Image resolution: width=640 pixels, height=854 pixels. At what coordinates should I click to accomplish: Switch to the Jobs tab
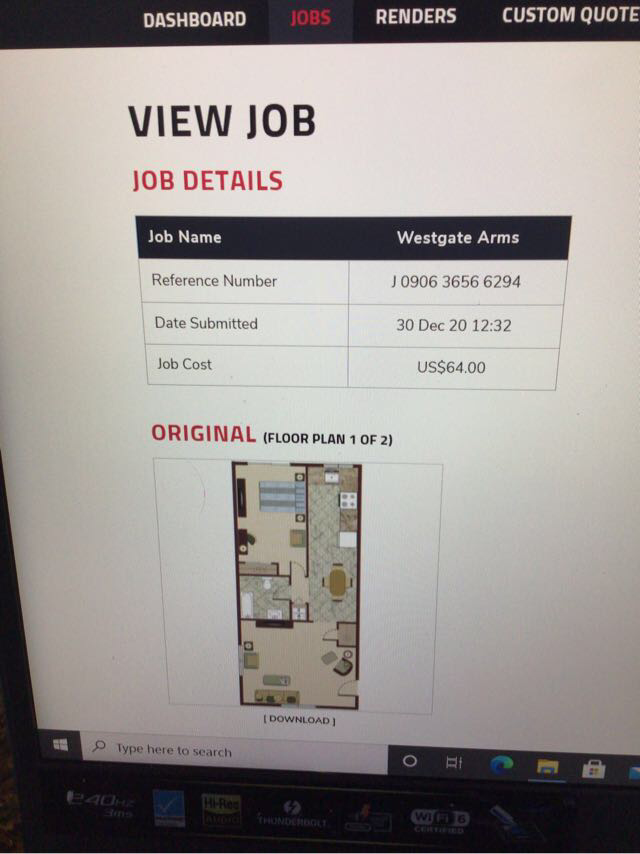pyautogui.click(x=310, y=18)
